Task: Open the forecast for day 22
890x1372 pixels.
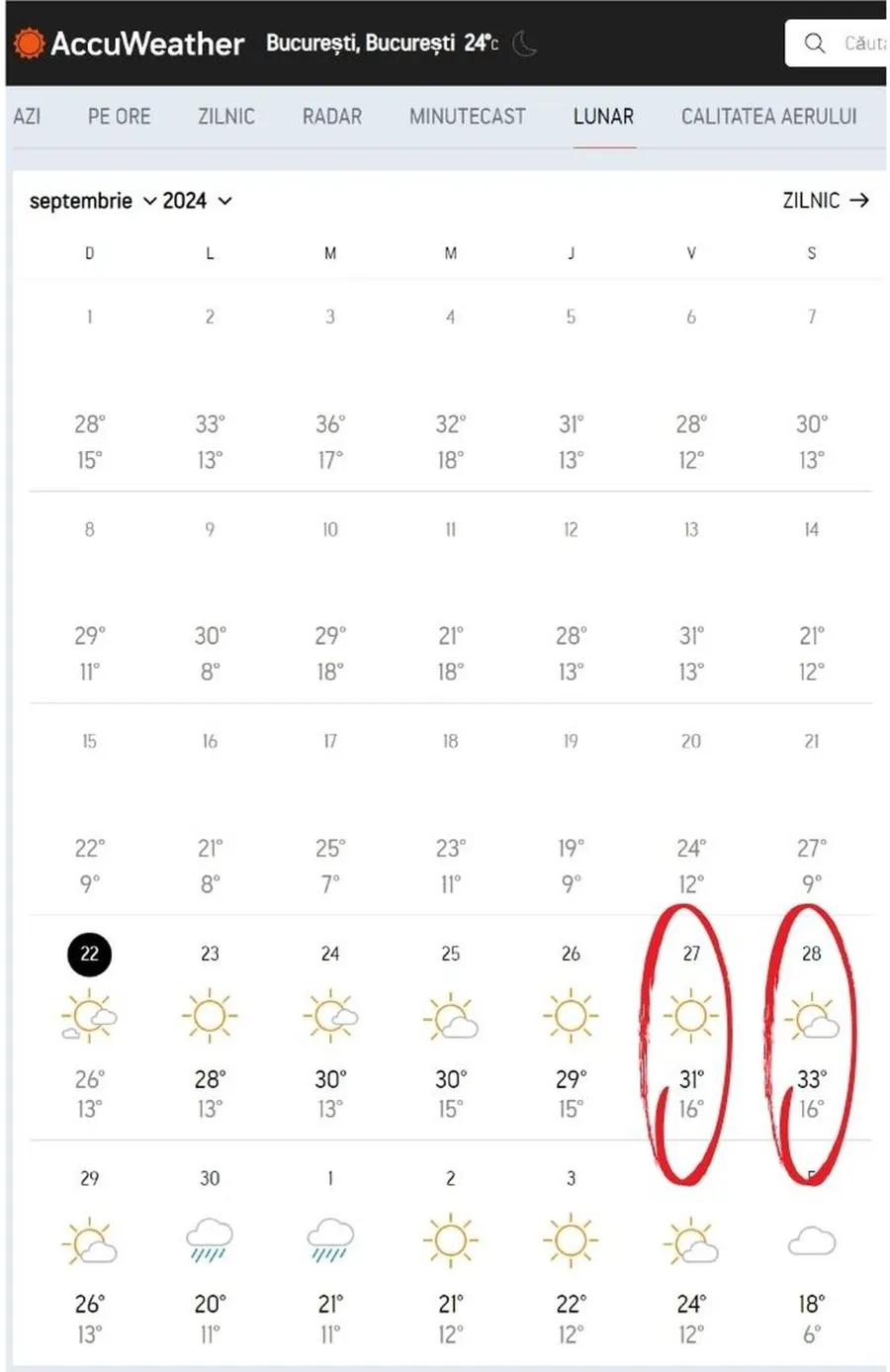Action: (x=89, y=1029)
